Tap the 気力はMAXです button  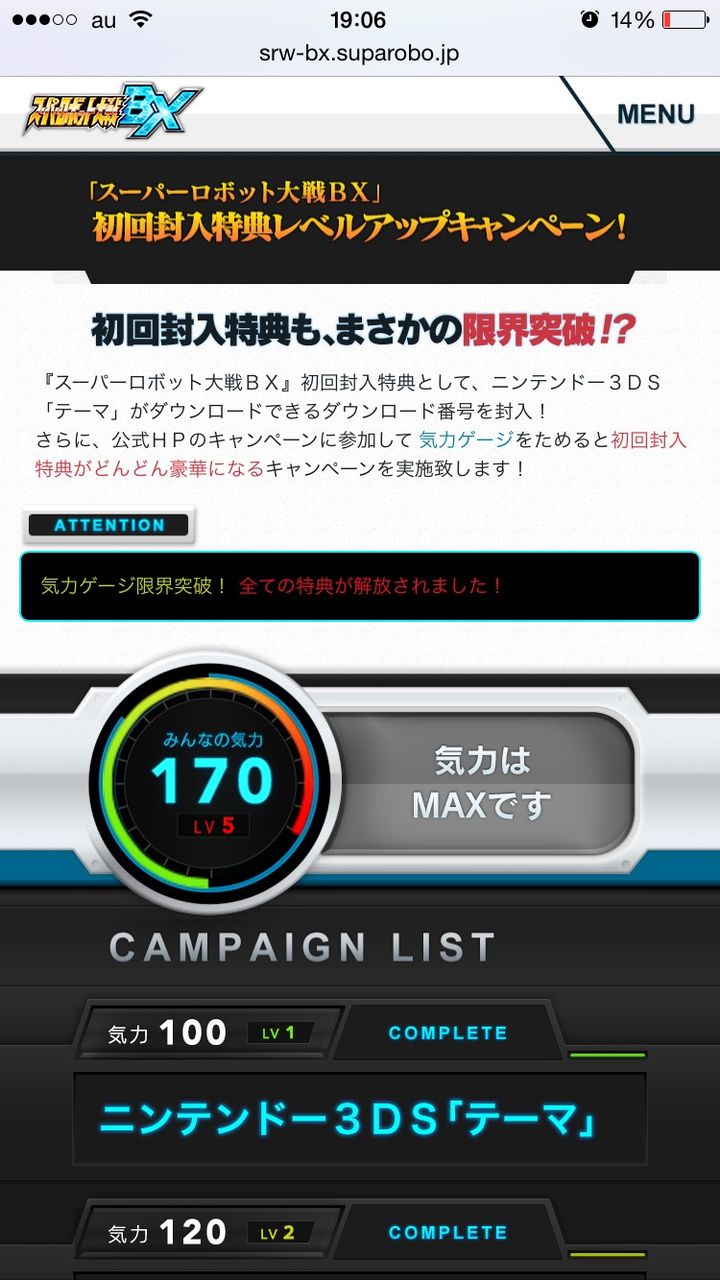click(482, 783)
